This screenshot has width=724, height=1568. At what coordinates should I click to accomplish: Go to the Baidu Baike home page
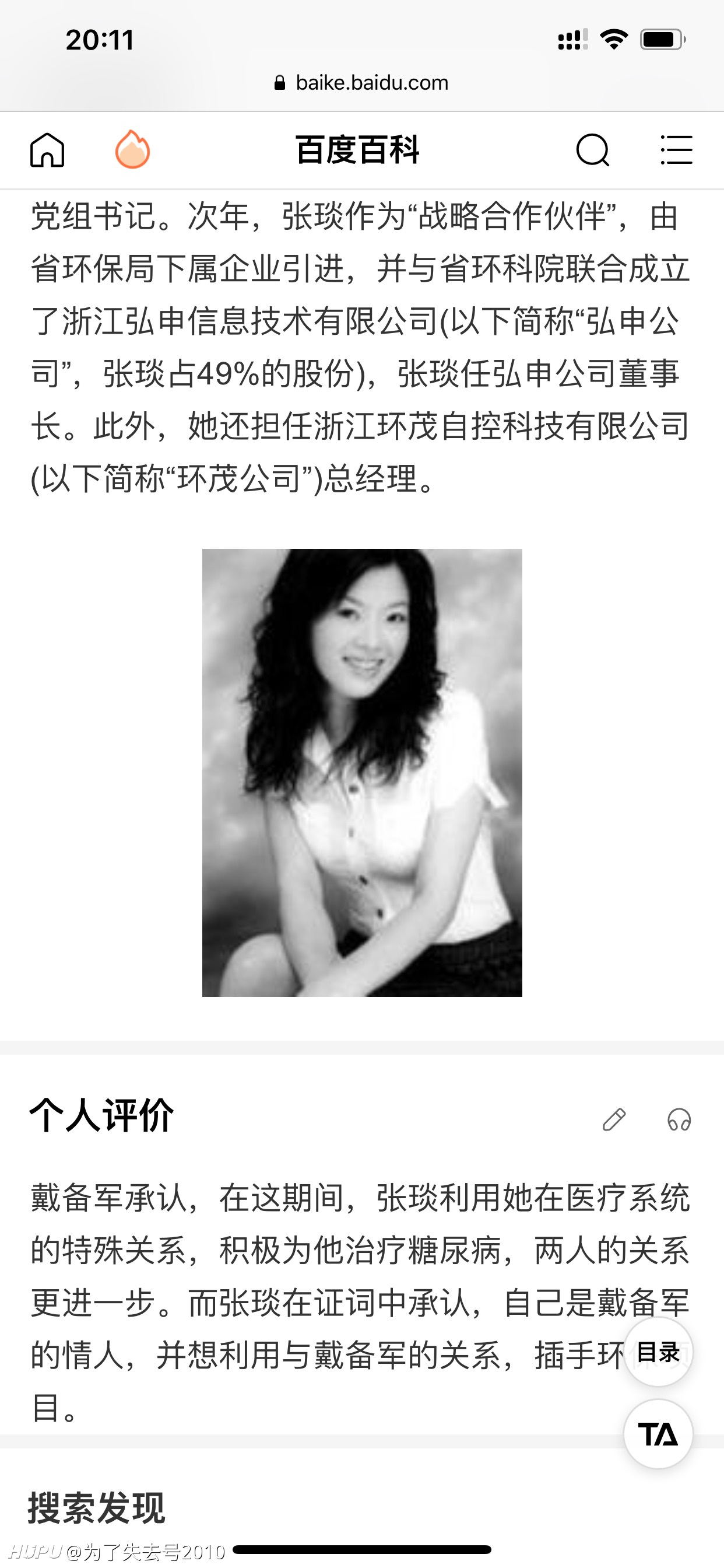[x=47, y=150]
